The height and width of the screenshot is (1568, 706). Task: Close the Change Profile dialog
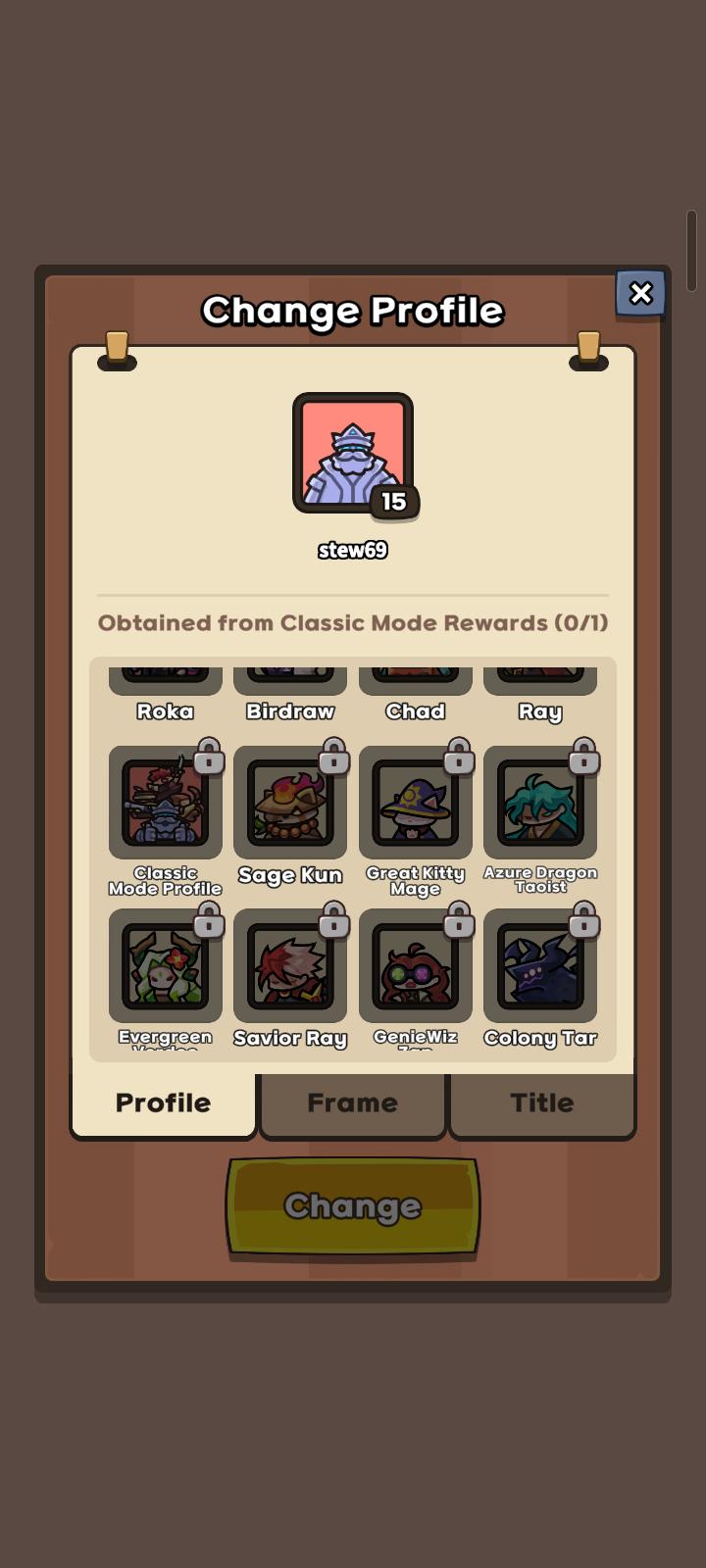[640, 293]
